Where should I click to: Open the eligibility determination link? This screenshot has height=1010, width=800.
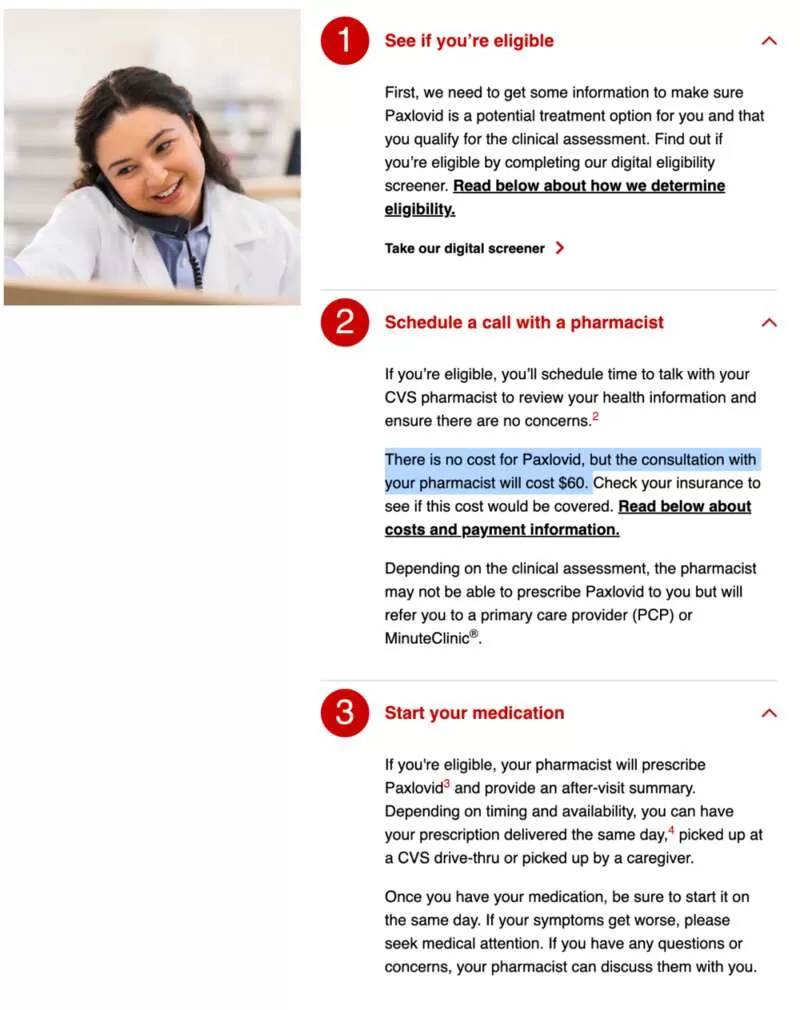(555, 197)
